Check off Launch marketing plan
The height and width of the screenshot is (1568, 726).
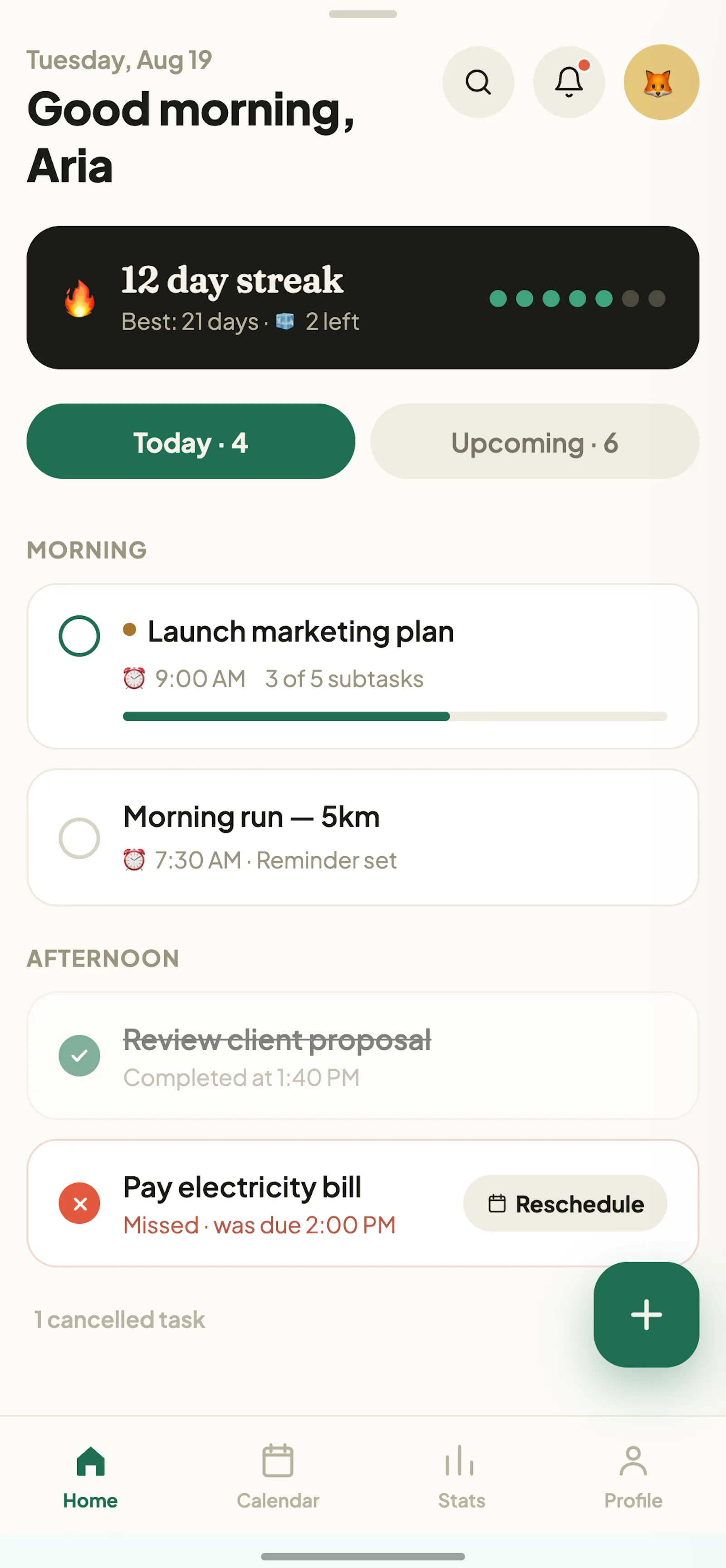coord(79,636)
